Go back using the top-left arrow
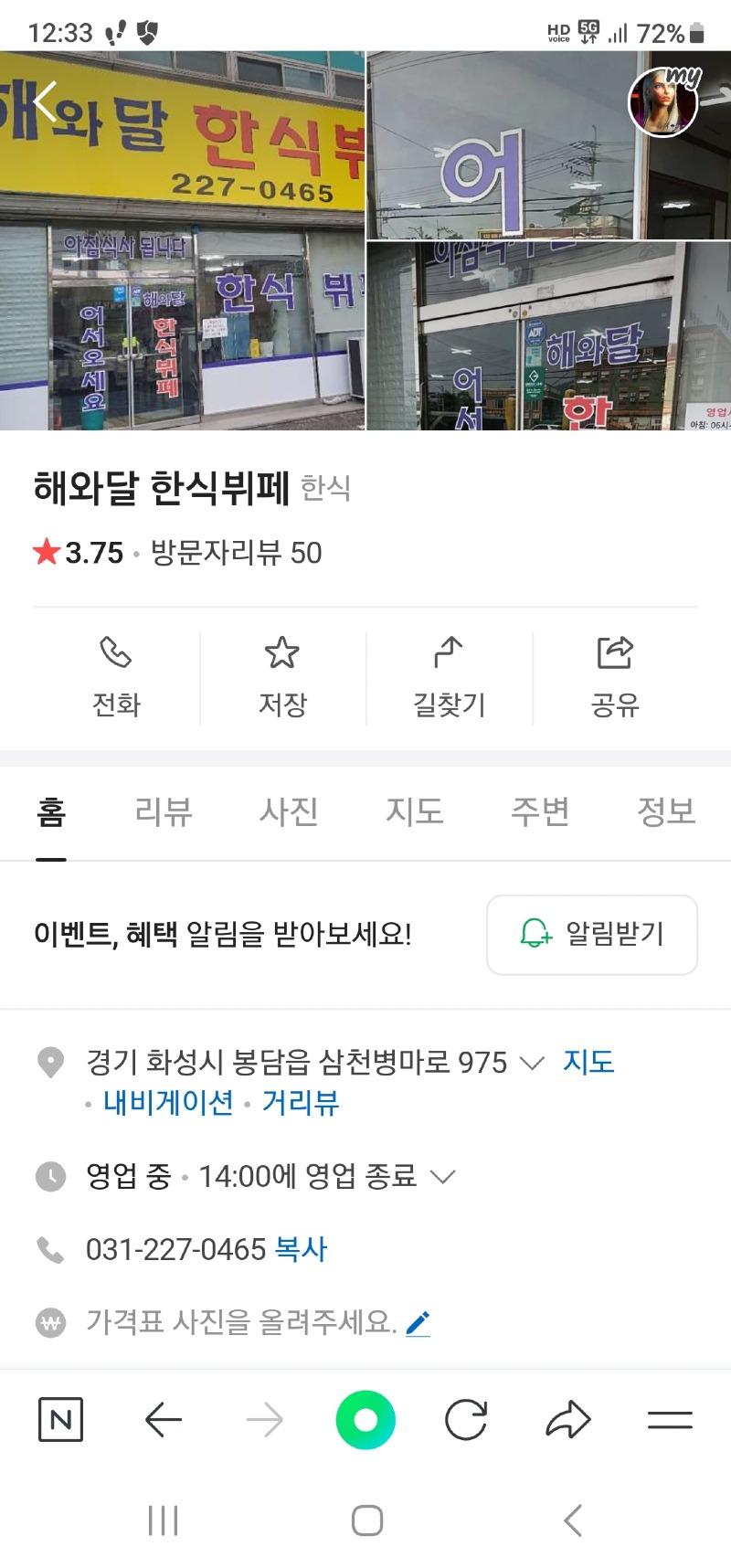 [x=45, y=101]
